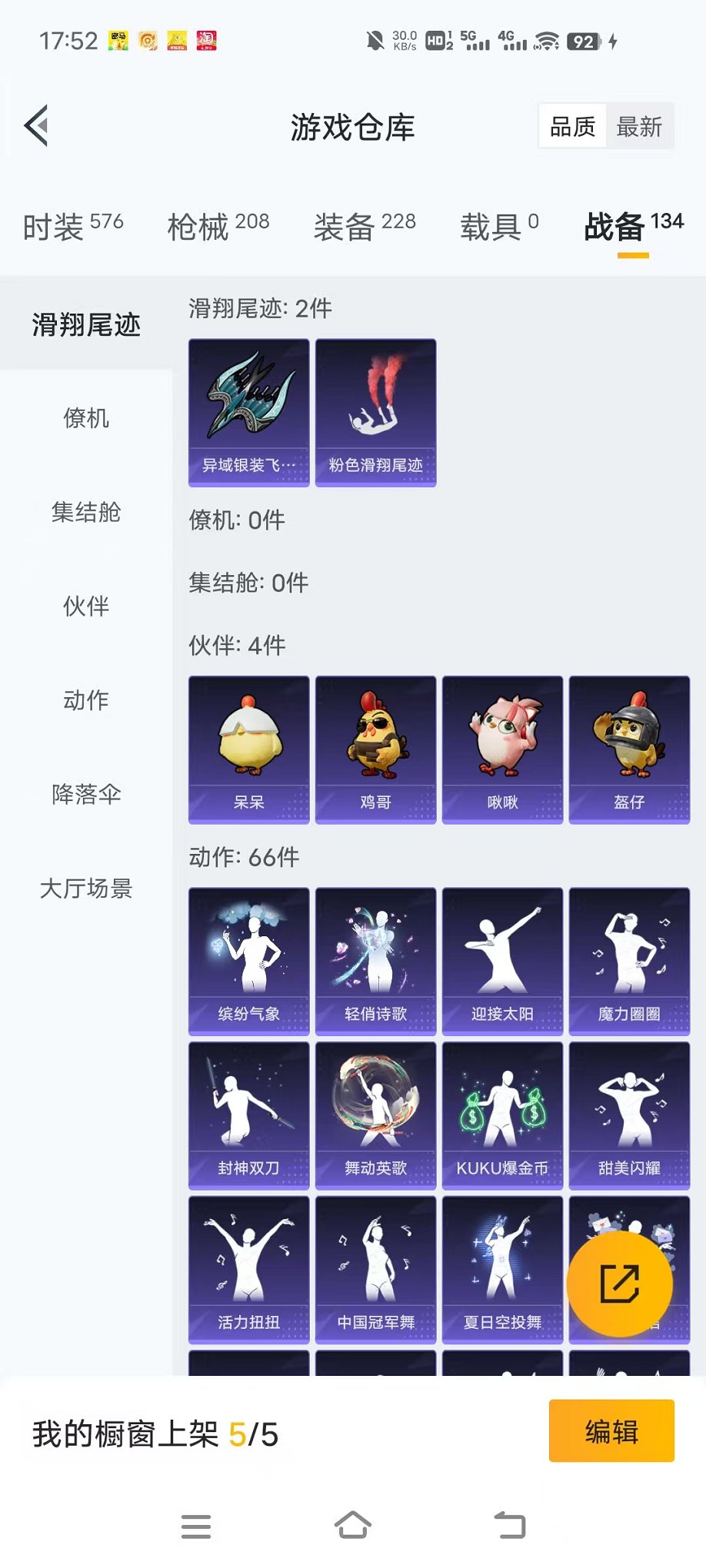The image size is (706, 1568).
Task: Open the 大厅场景 category
Action: point(86,889)
